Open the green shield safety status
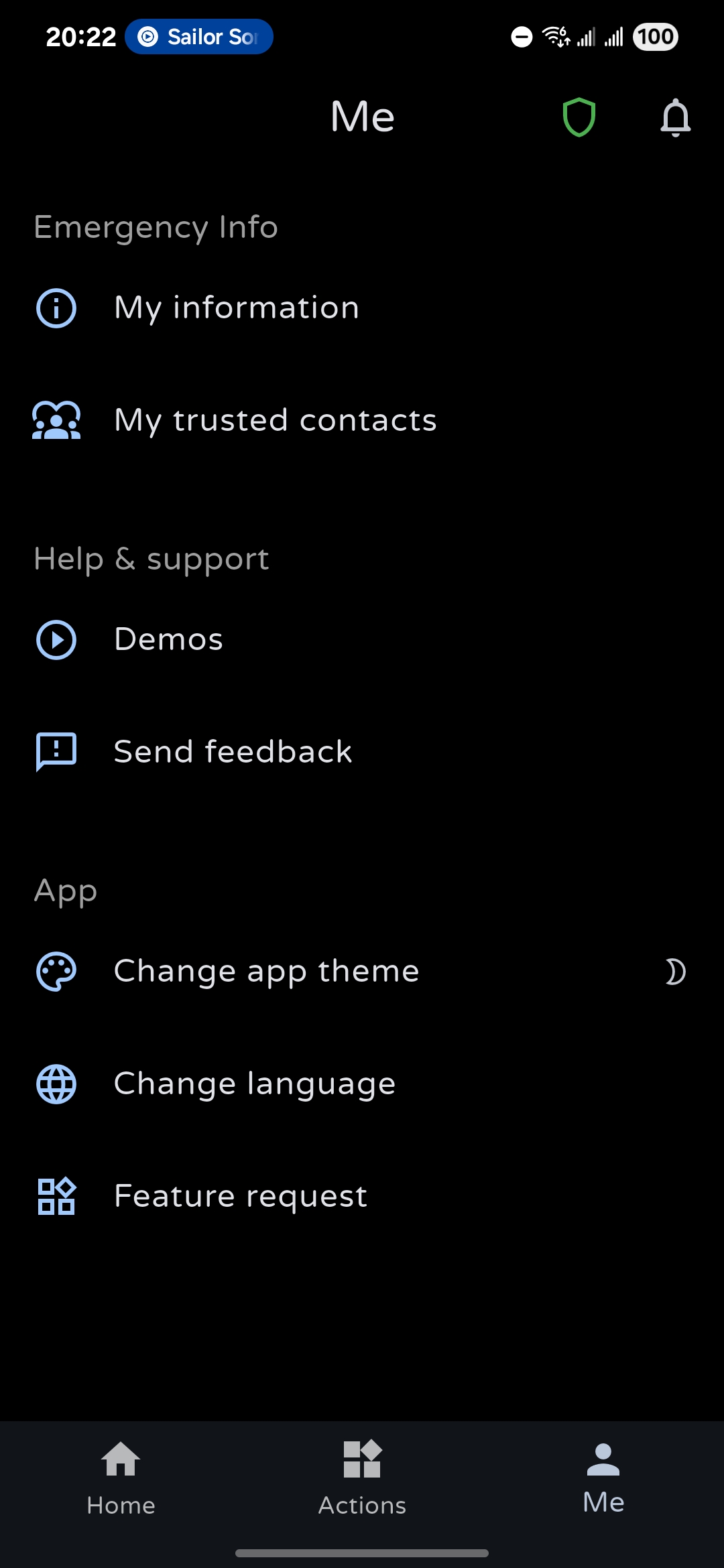The width and height of the screenshot is (724, 1568). click(579, 117)
